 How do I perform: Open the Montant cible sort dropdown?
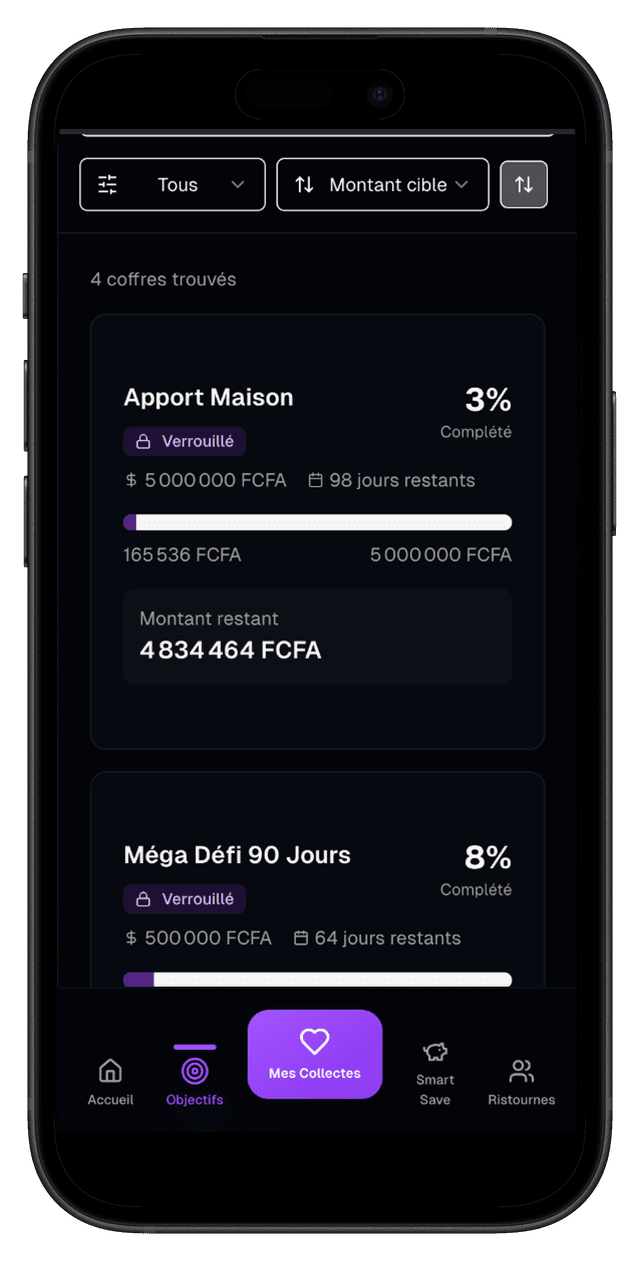[382, 185]
